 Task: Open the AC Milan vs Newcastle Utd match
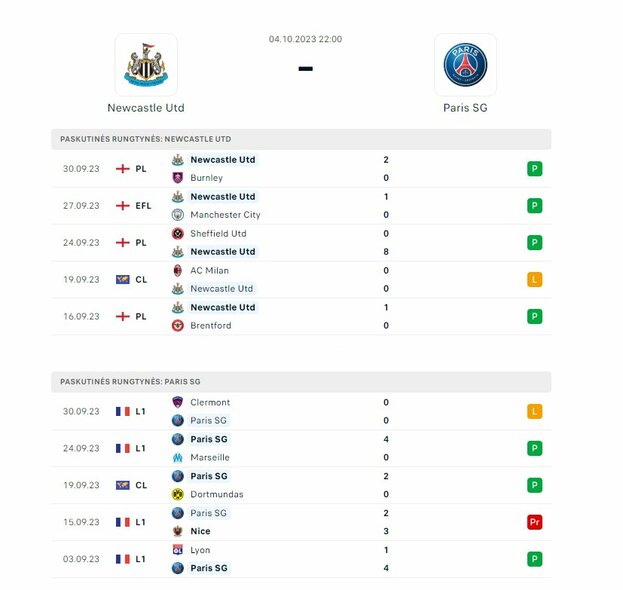point(300,280)
